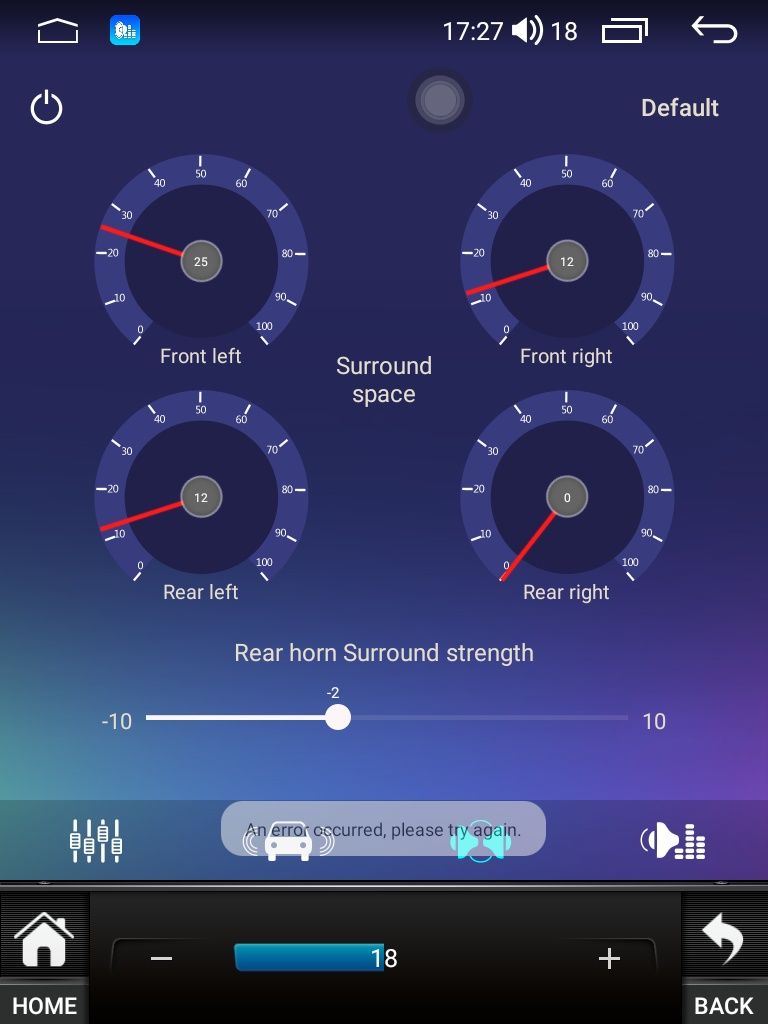
Task: Adjust the Front left dial
Action: click(x=201, y=261)
